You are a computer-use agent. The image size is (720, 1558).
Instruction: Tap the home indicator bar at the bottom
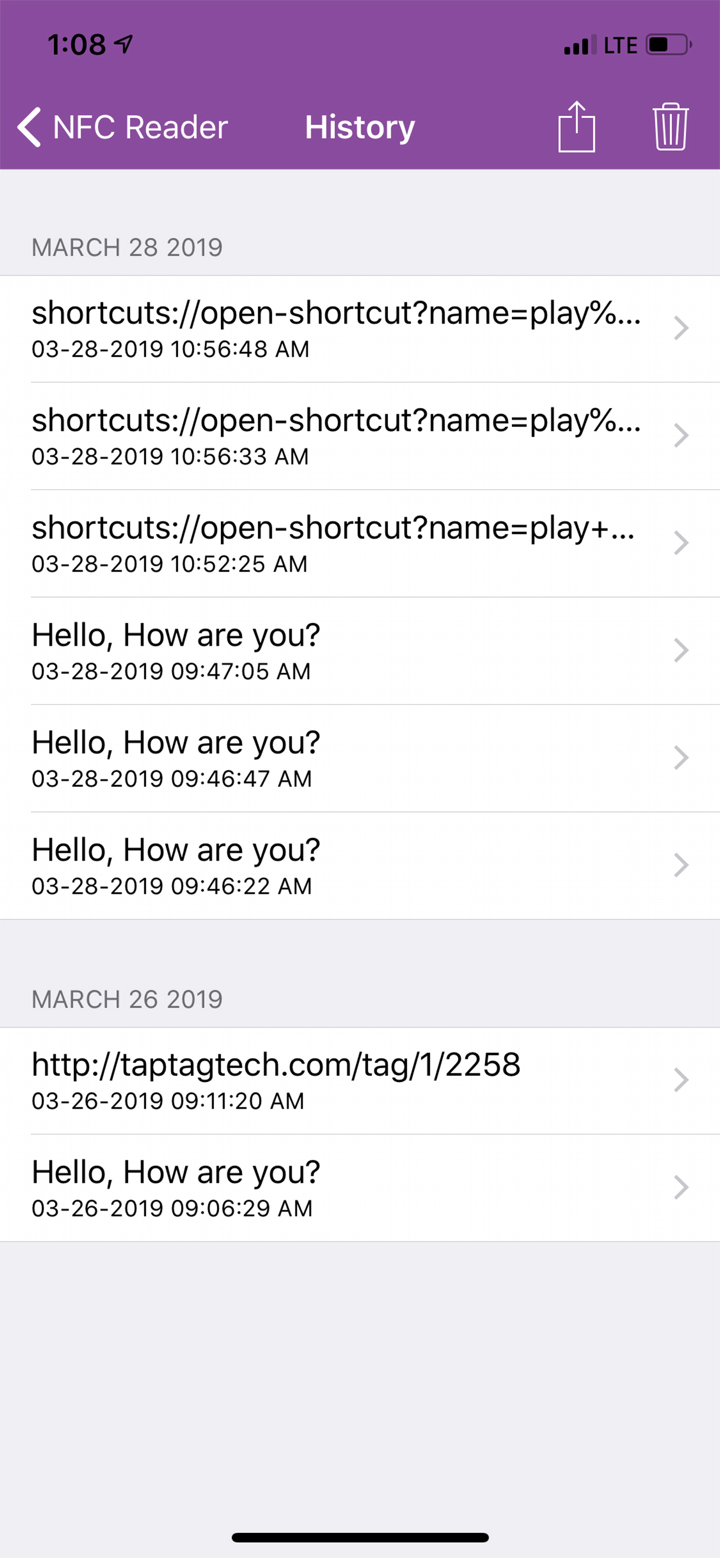click(x=360, y=1537)
